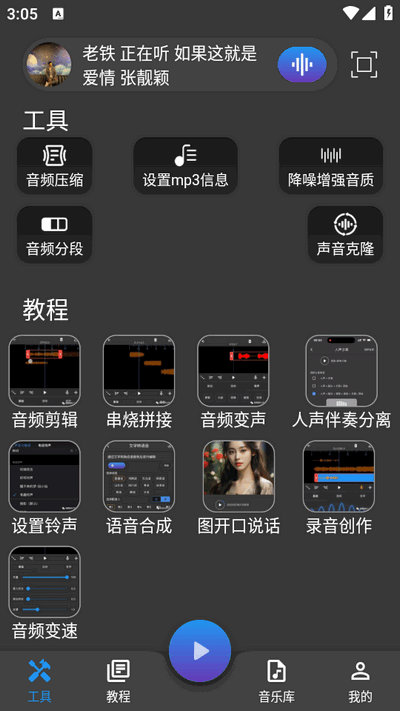Open the 串烧拼接 tutorial
The height and width of the screenshot is (711, 400).
click(139, 382)
